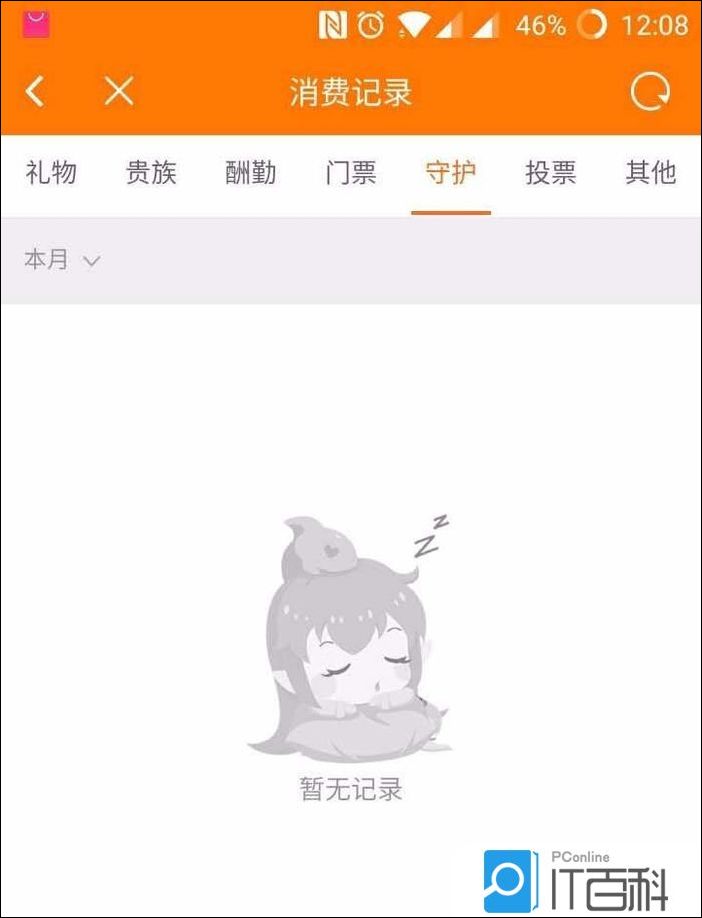Refresh the consumption records
This screenshot has width=702, height=918.
(x=650, y=93)
